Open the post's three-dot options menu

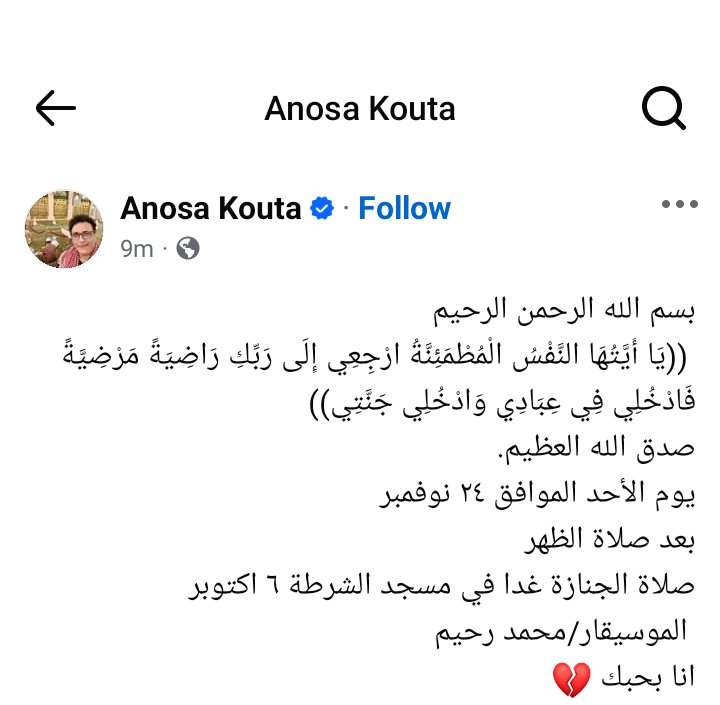pyautogui.click(x=680, y=205)
